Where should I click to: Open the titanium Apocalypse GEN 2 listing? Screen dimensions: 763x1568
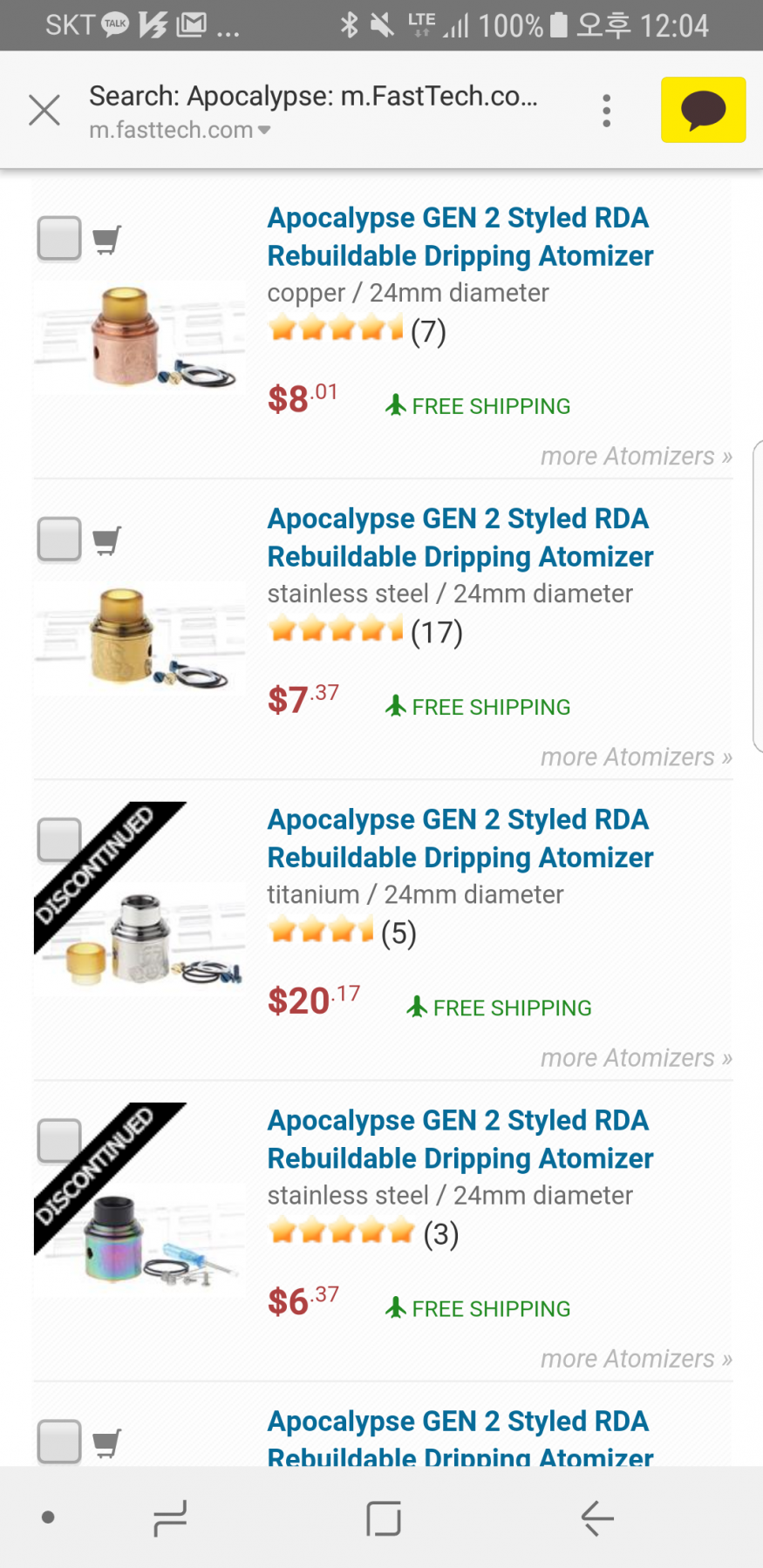point(460,838)
